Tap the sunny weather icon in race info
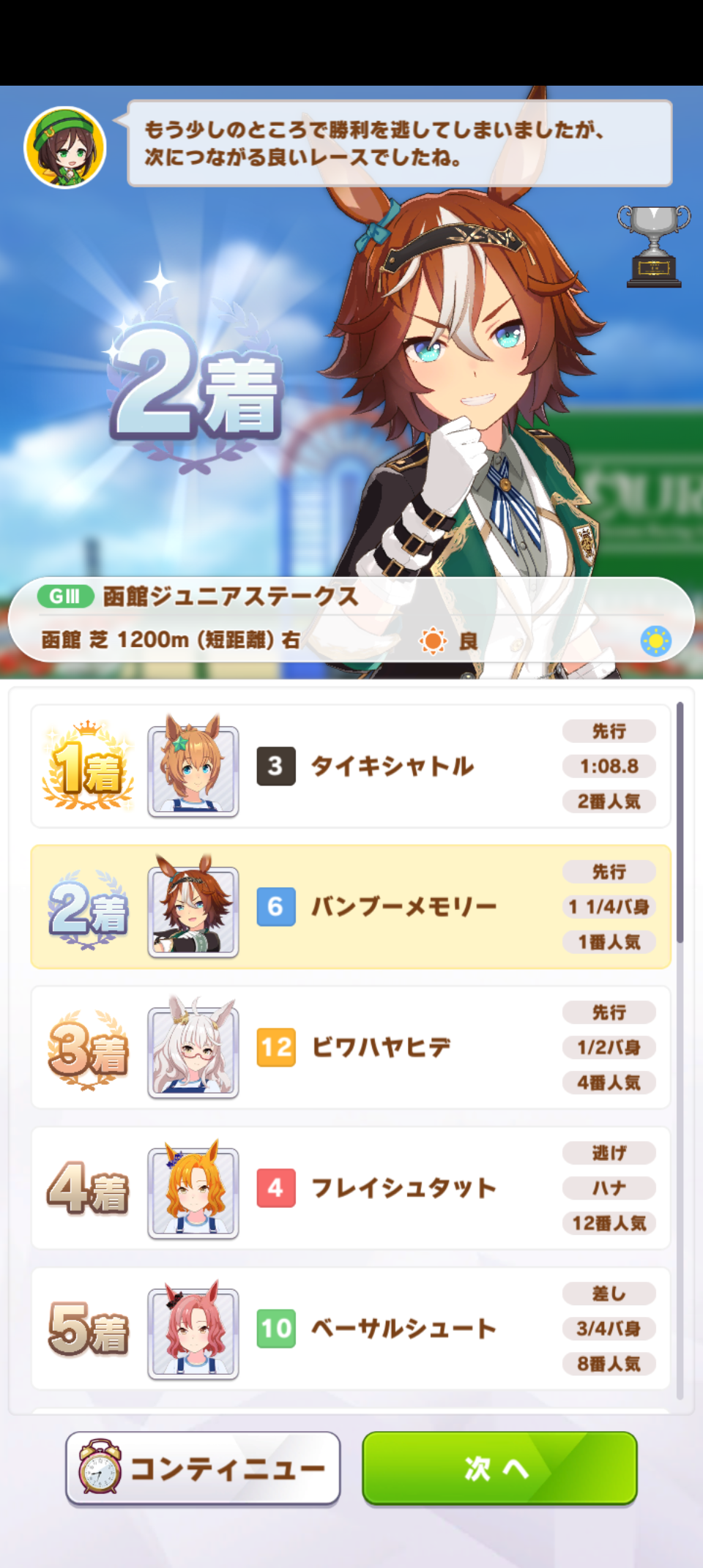Viewport: 703px width, 1568px height. click(x=655, y=641)
